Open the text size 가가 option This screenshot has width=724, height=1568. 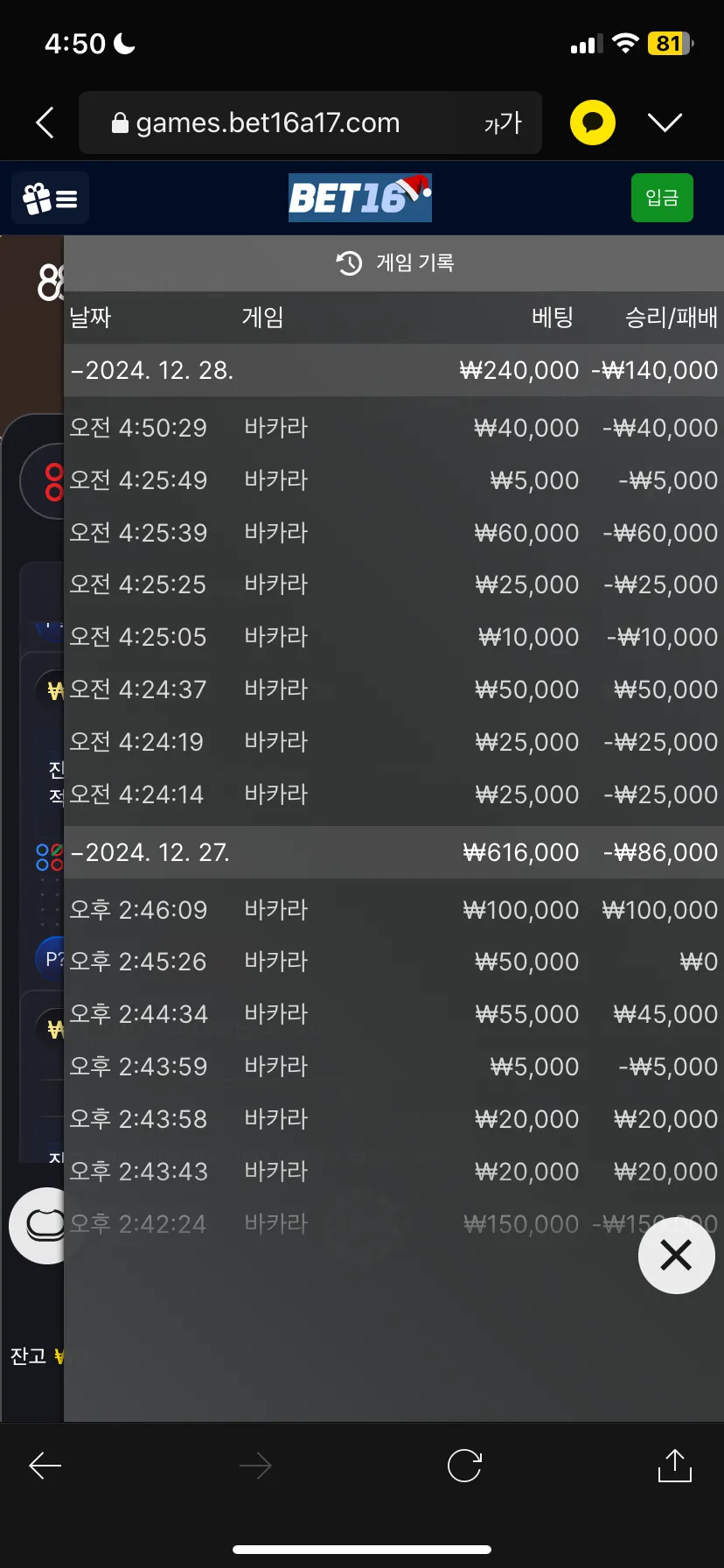503,122
